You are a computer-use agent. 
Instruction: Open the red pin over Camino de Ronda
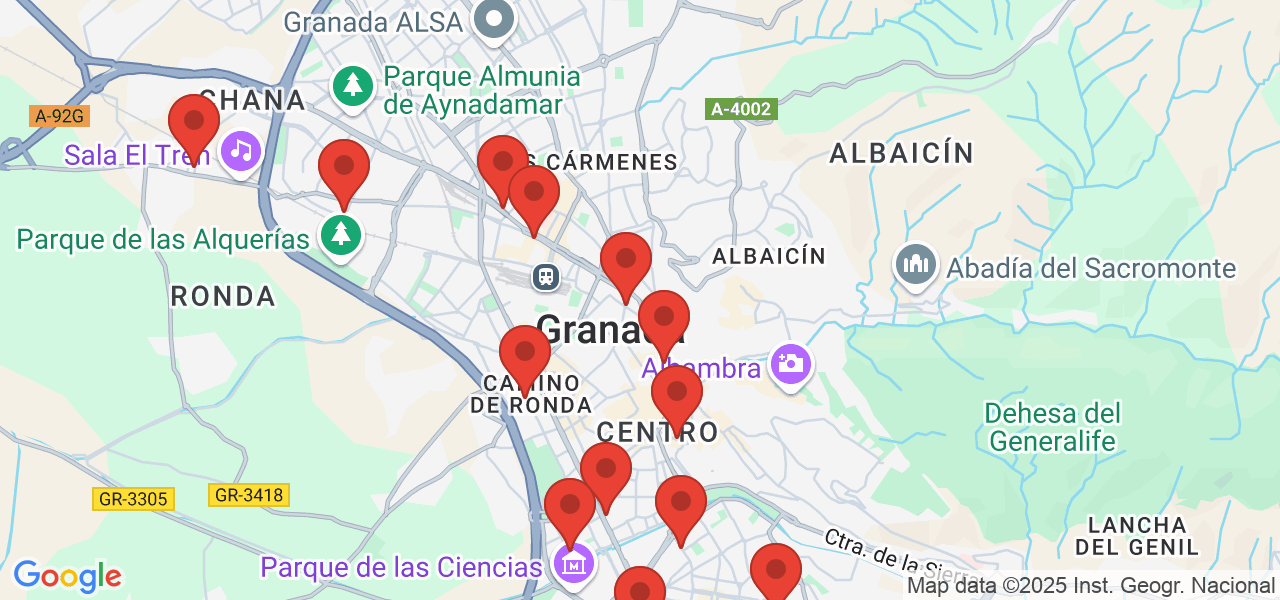point(525,354)
